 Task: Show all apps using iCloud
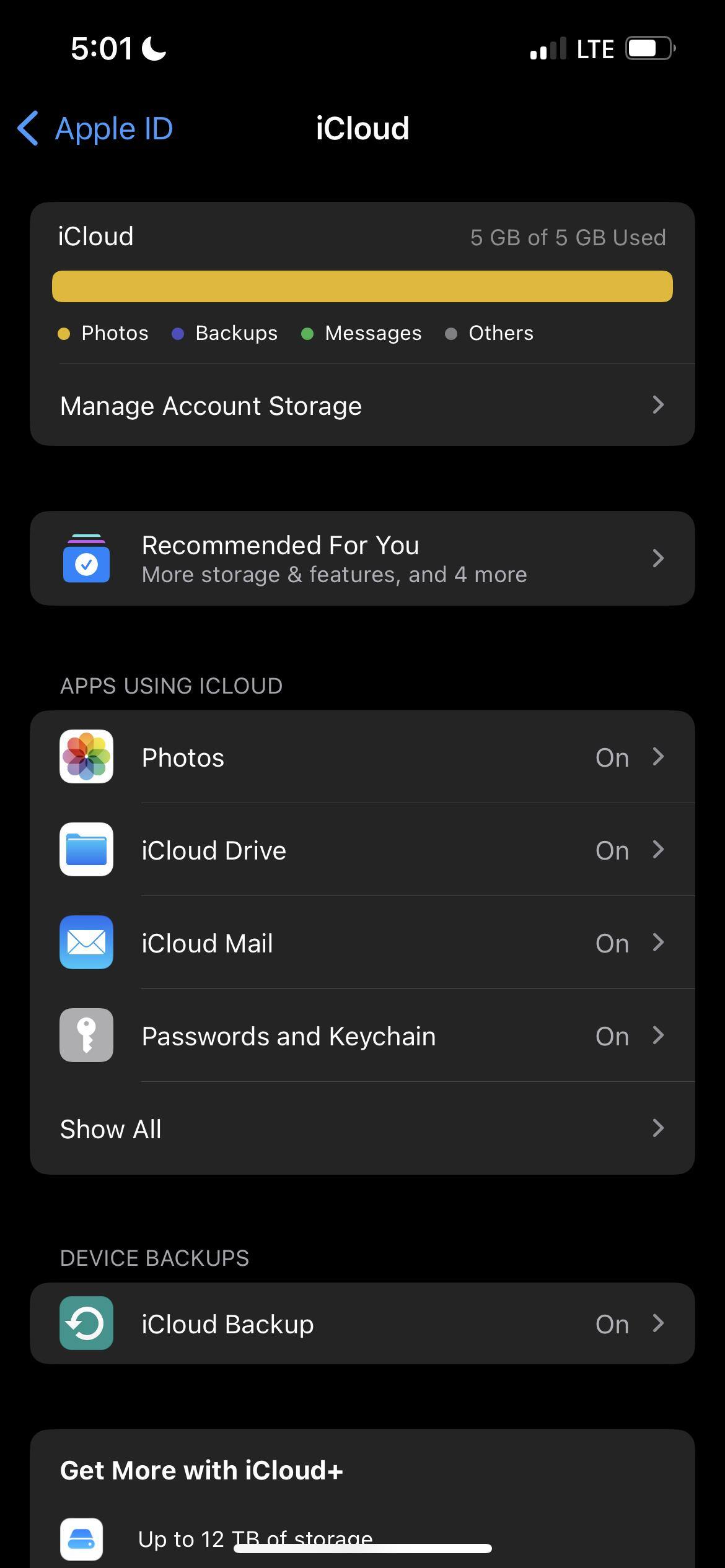[362, 1129]
